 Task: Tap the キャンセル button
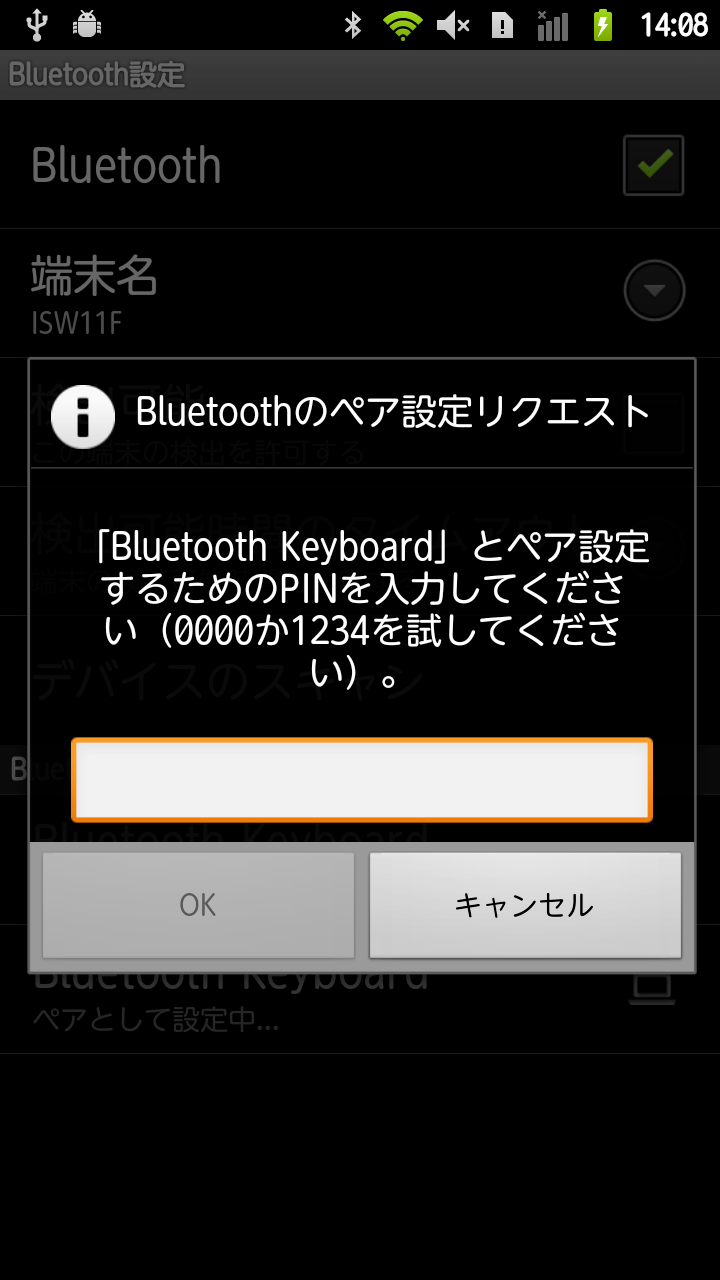525,905
